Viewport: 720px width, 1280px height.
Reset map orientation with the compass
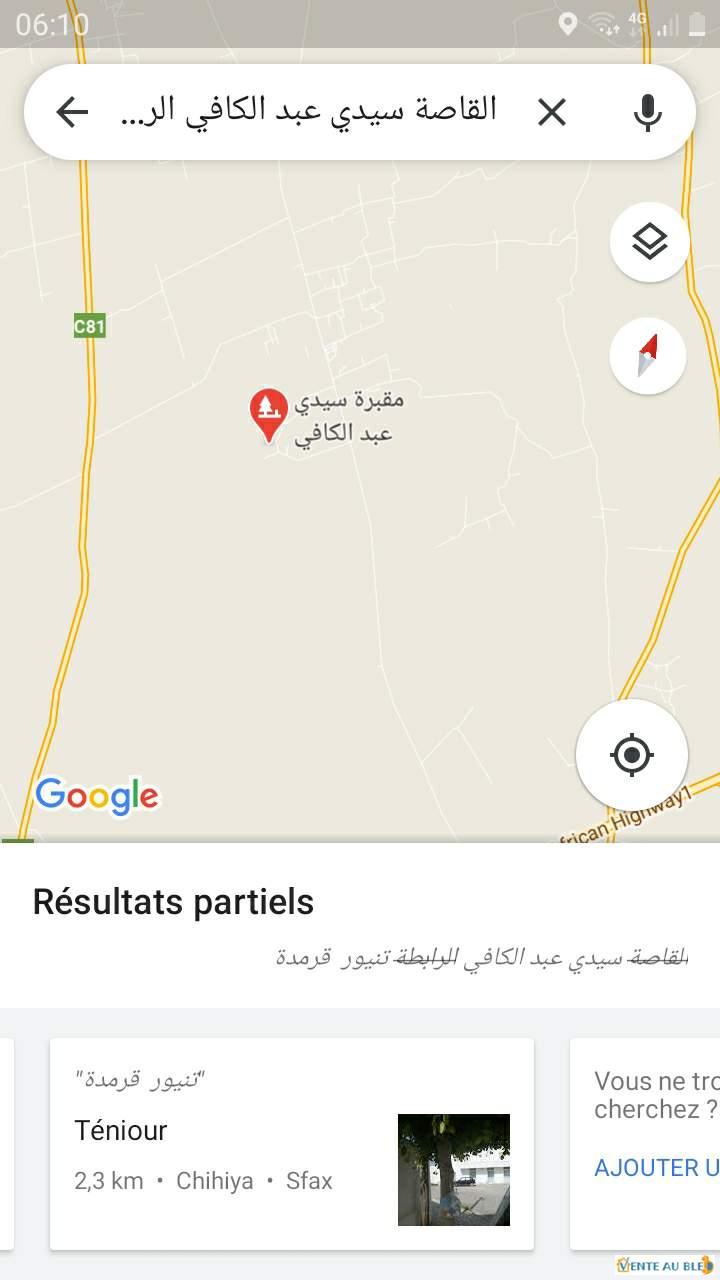coord(648,356)
